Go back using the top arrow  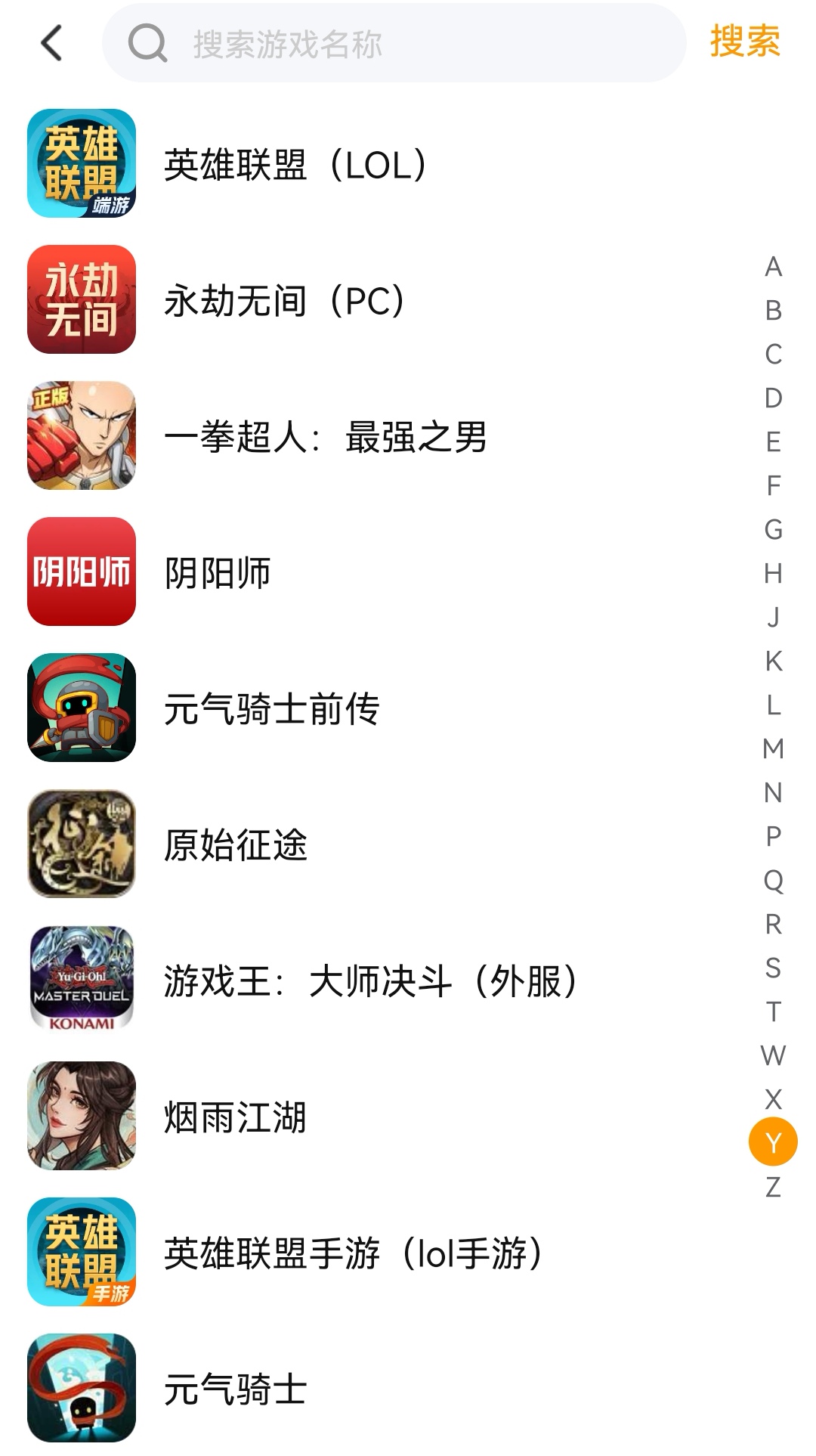tap(51, 42)
